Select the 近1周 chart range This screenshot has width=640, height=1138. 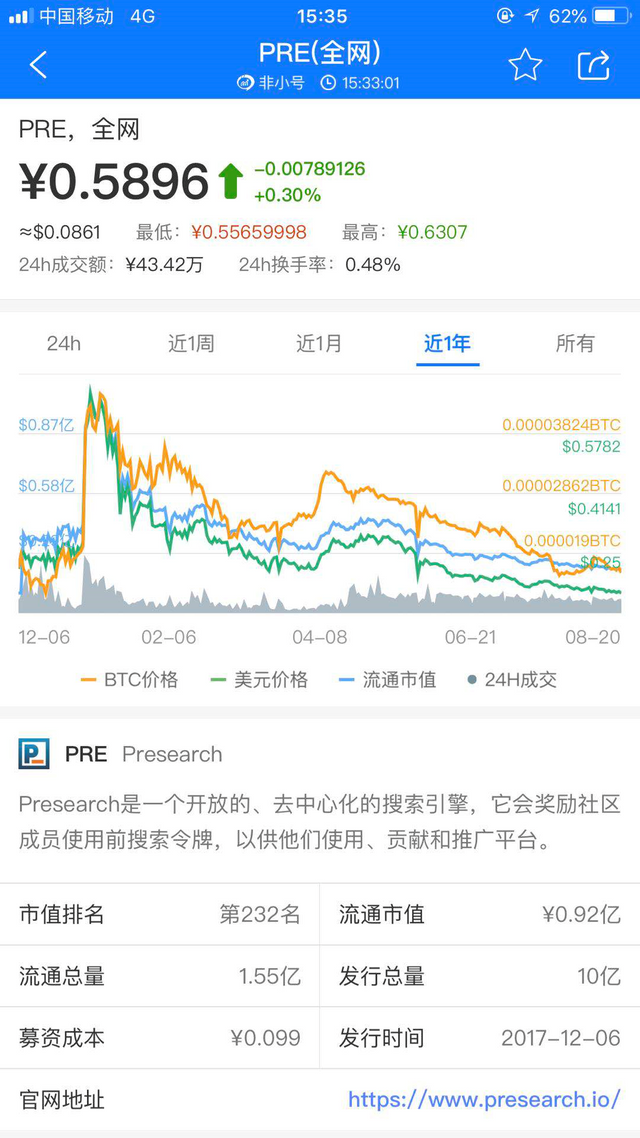(192, 343)
